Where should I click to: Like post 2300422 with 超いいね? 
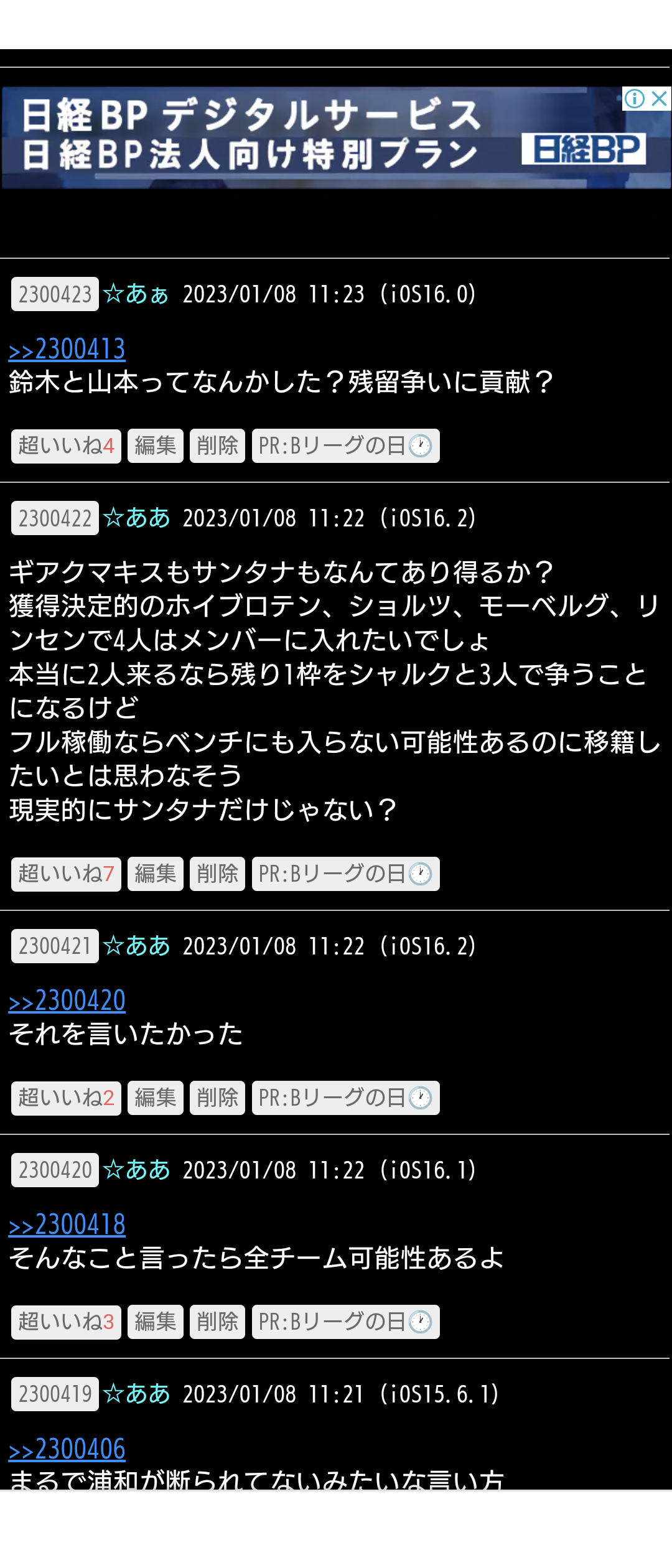click(x=66, y=874)
